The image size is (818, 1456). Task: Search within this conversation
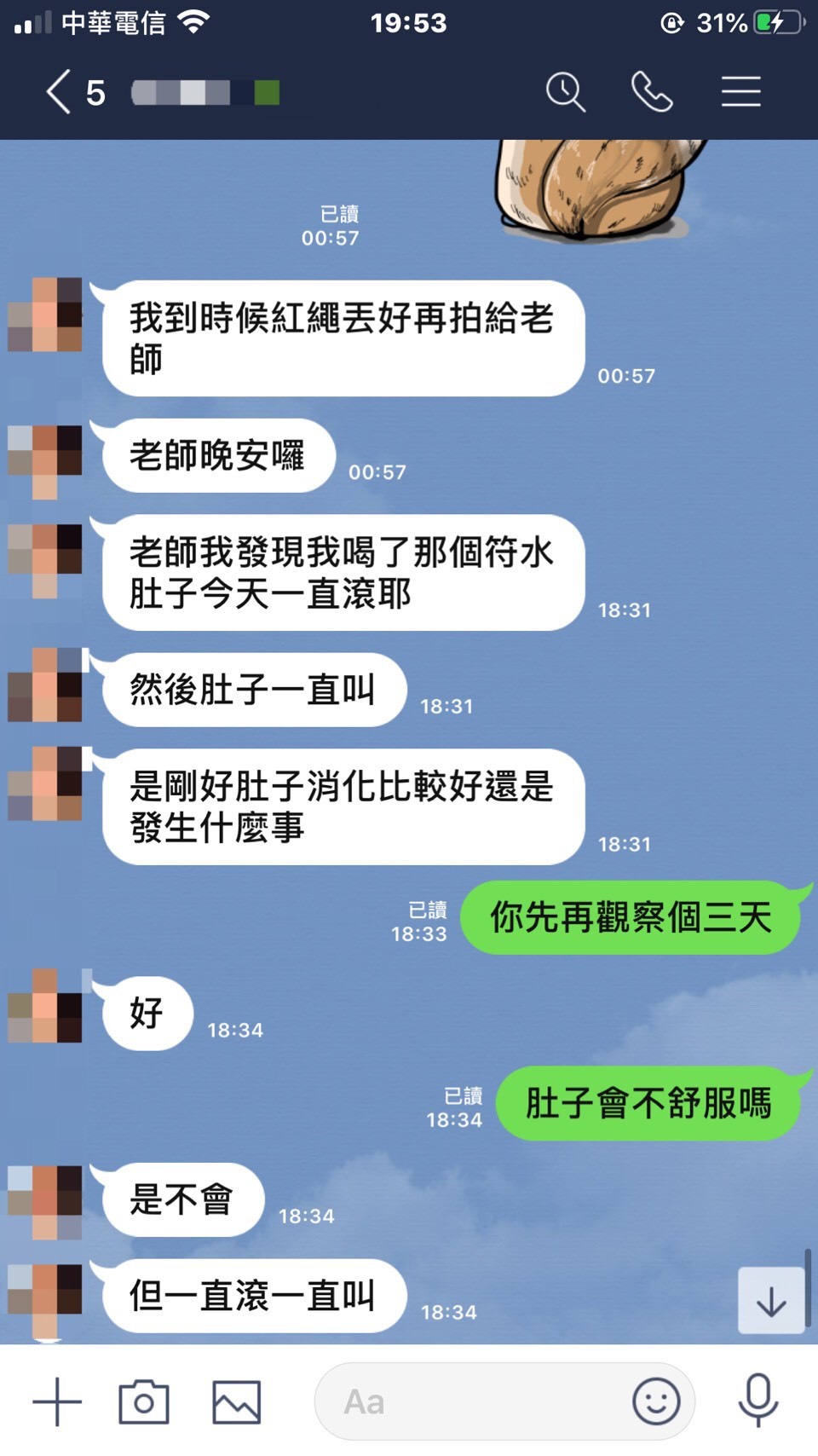pos(565,92)
